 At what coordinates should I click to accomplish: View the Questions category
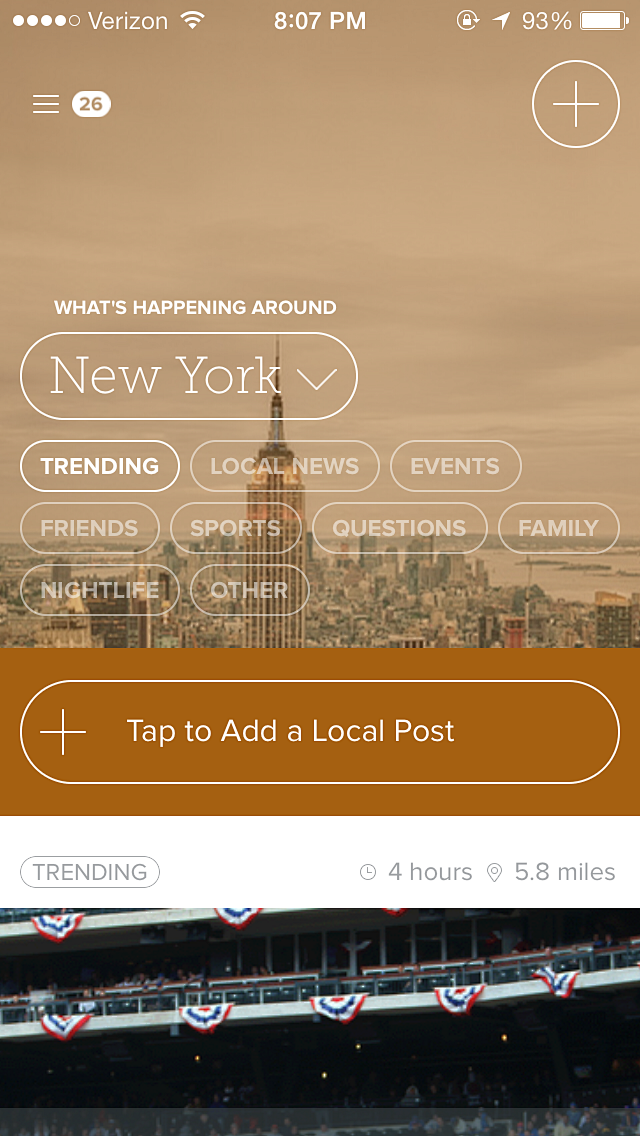point(399,528)
